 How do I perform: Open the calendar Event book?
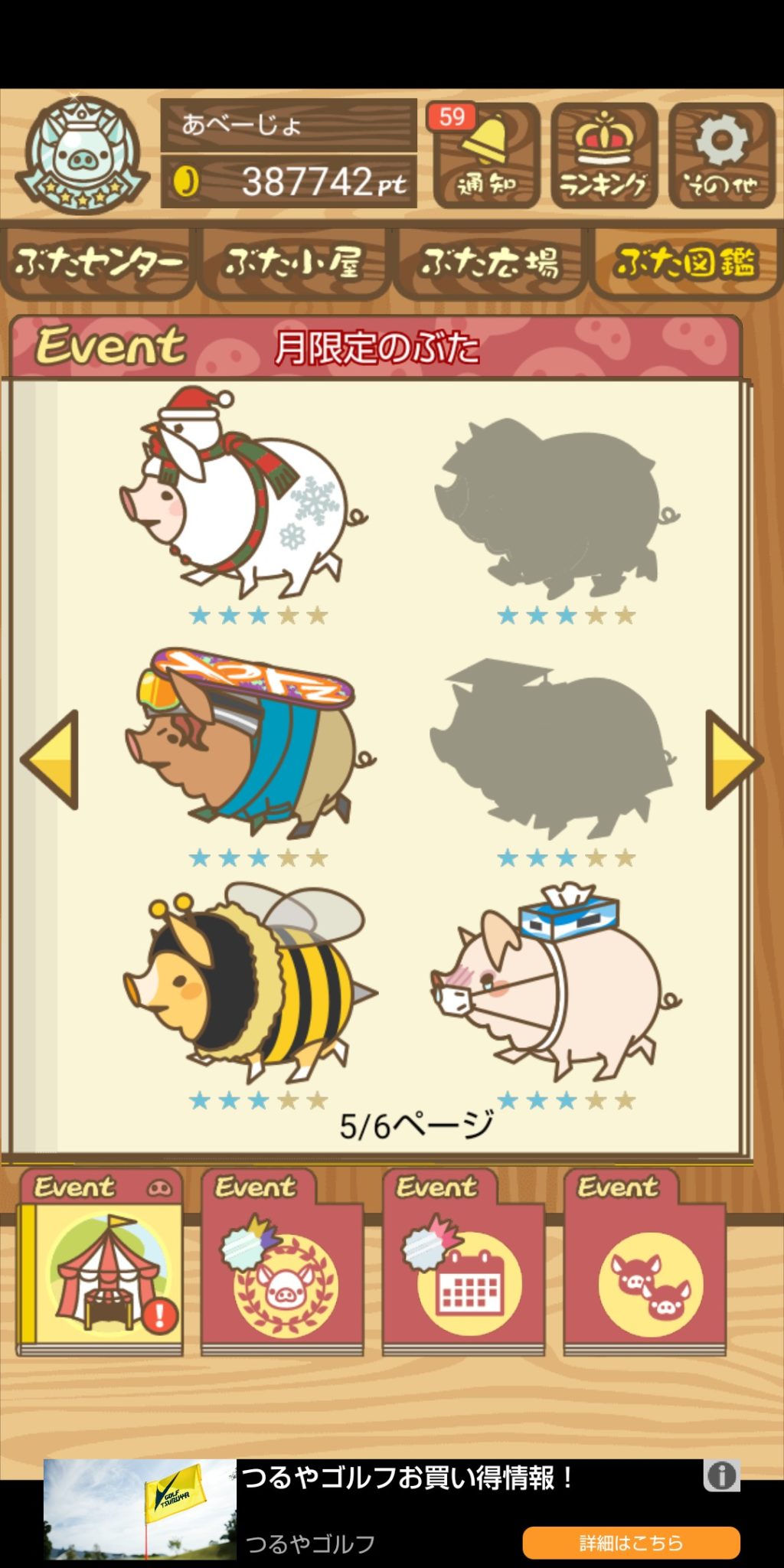point(463,1263)
